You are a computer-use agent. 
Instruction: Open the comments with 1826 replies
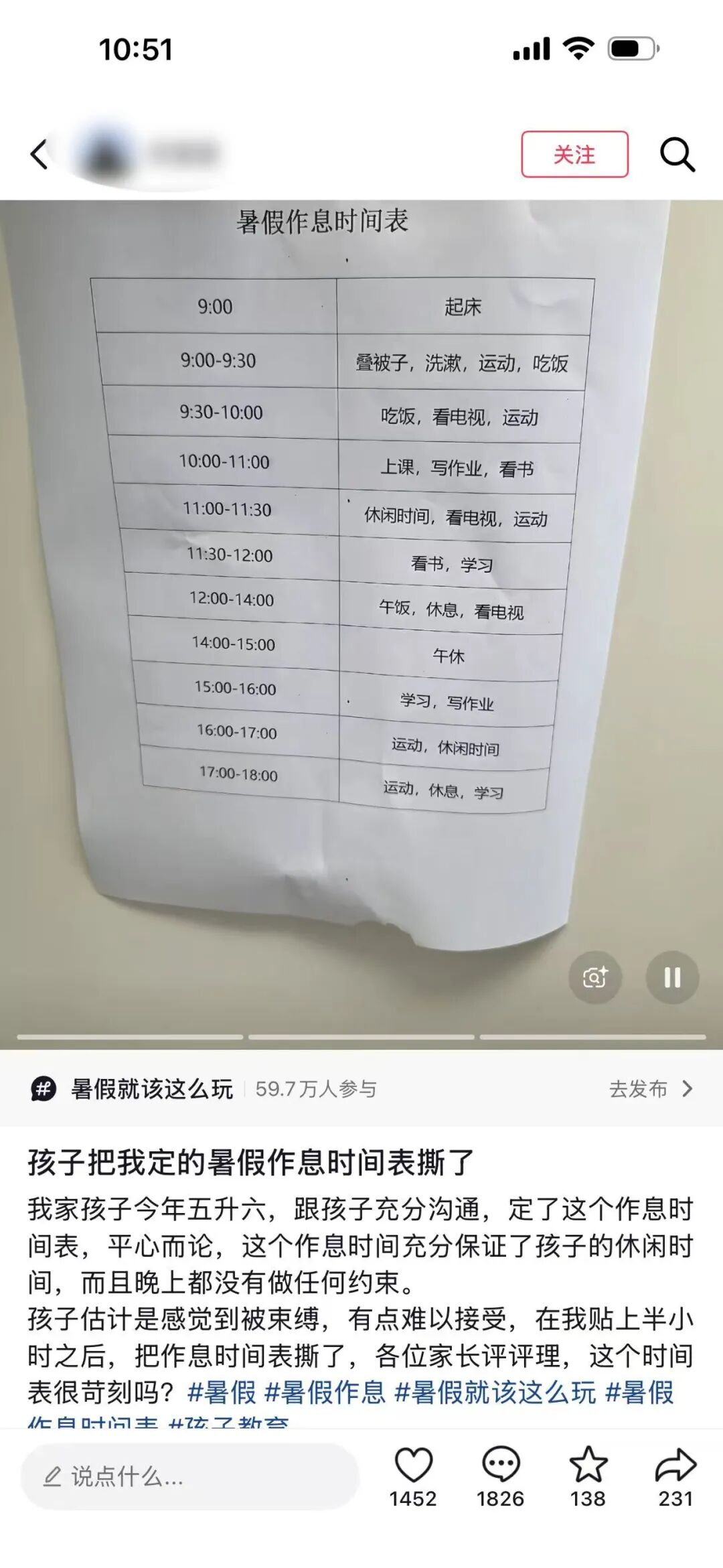[500, 1476]
